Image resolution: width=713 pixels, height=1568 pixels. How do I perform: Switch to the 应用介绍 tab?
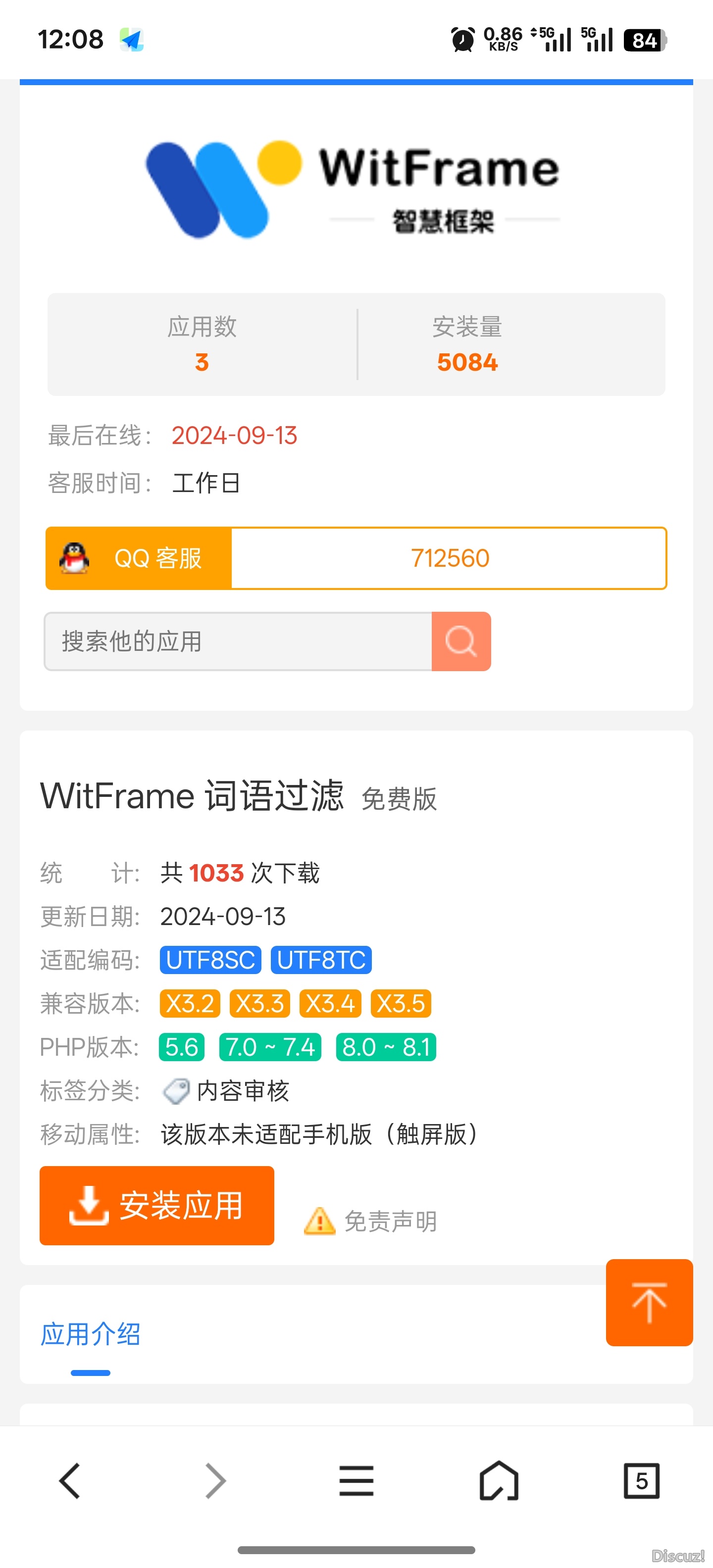point(90,1335)
